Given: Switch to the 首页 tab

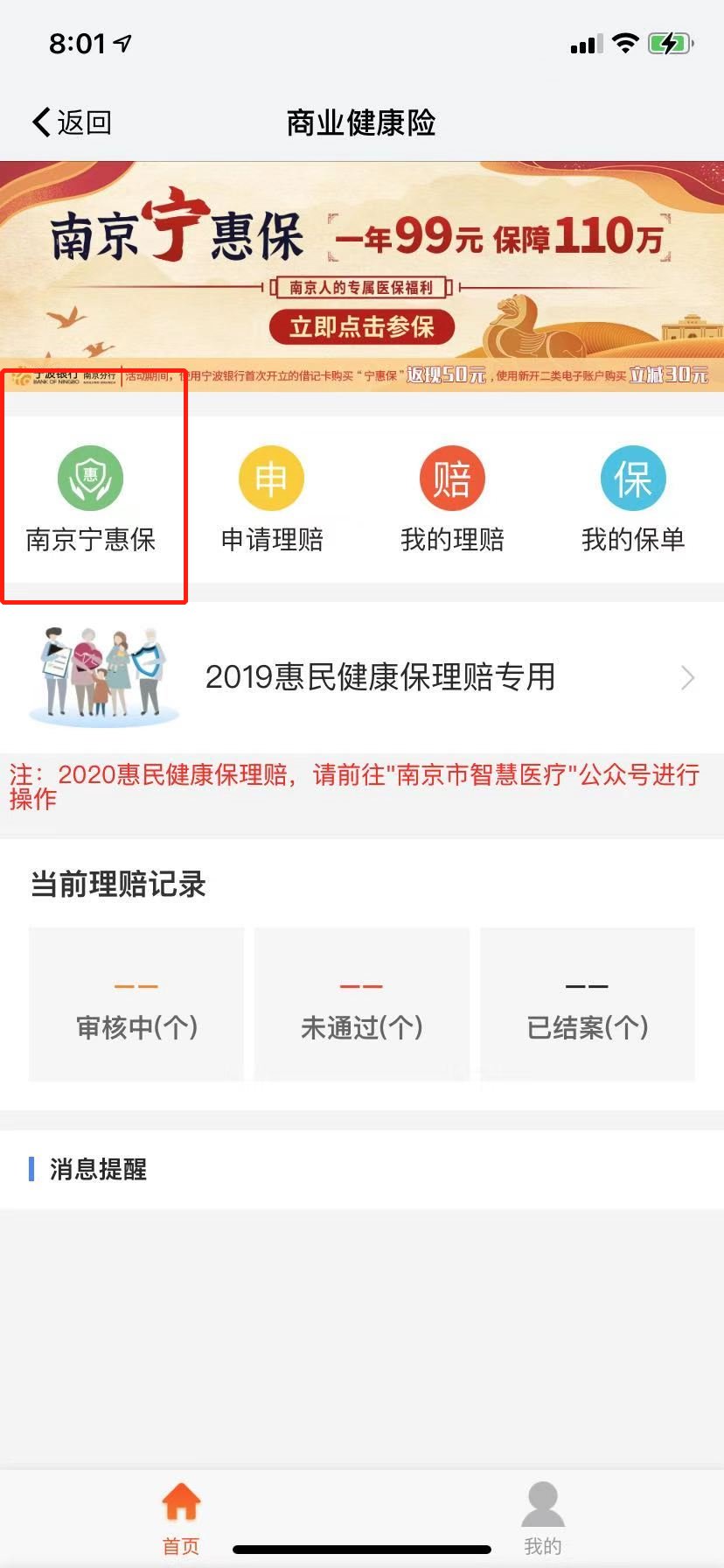Looking at the screenshot, I should click(x=181, y=1517).
